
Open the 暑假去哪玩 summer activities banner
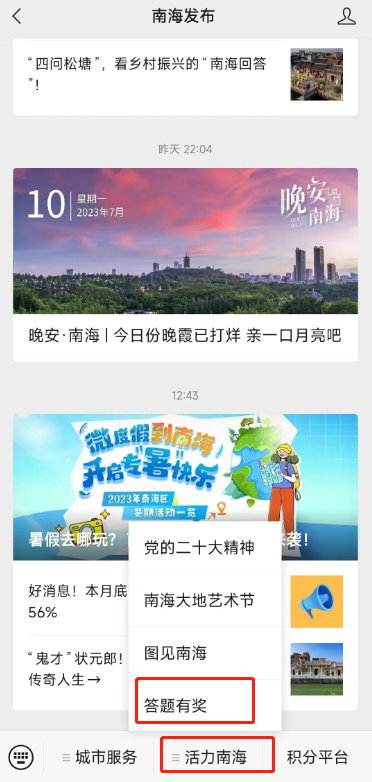click(186, 486)
